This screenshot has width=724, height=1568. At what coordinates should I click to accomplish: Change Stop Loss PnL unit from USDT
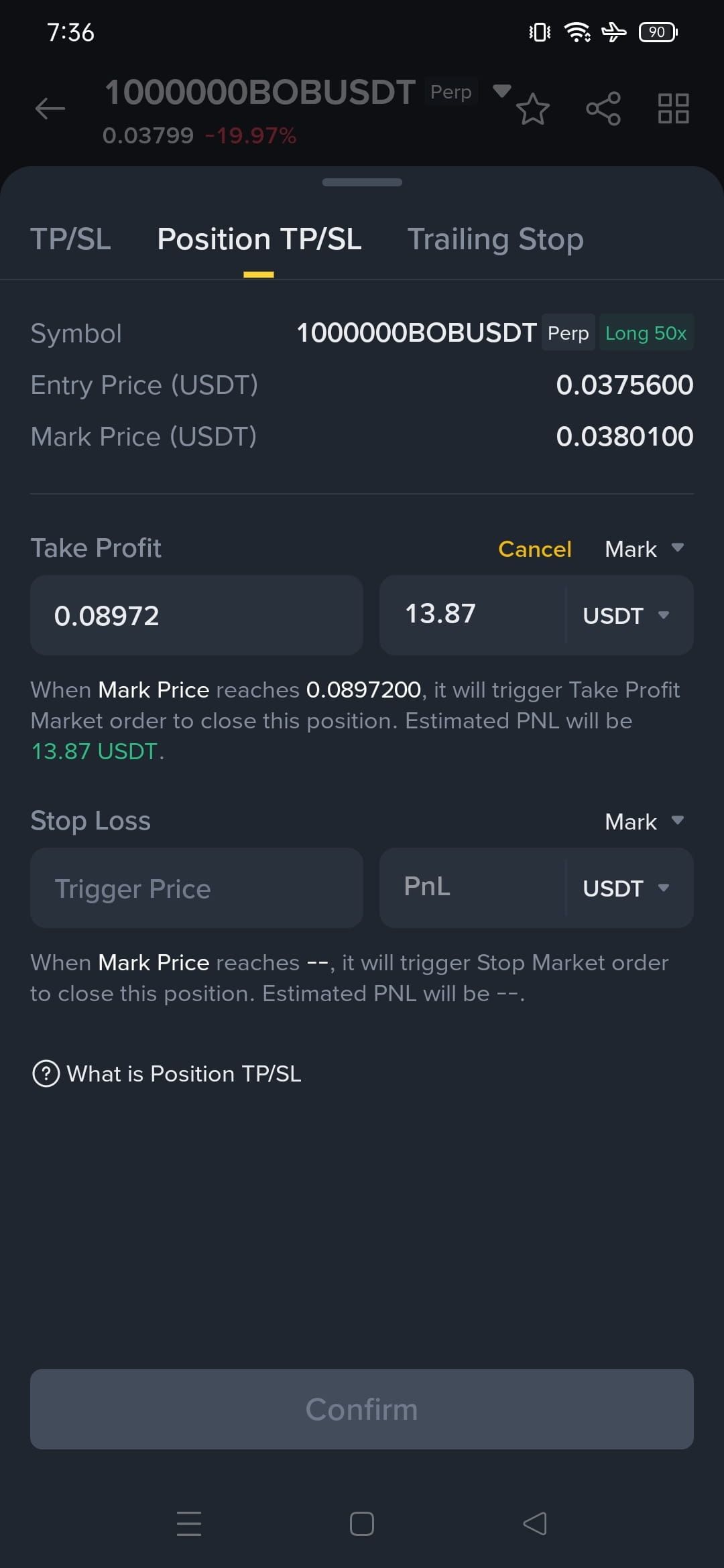627,888
